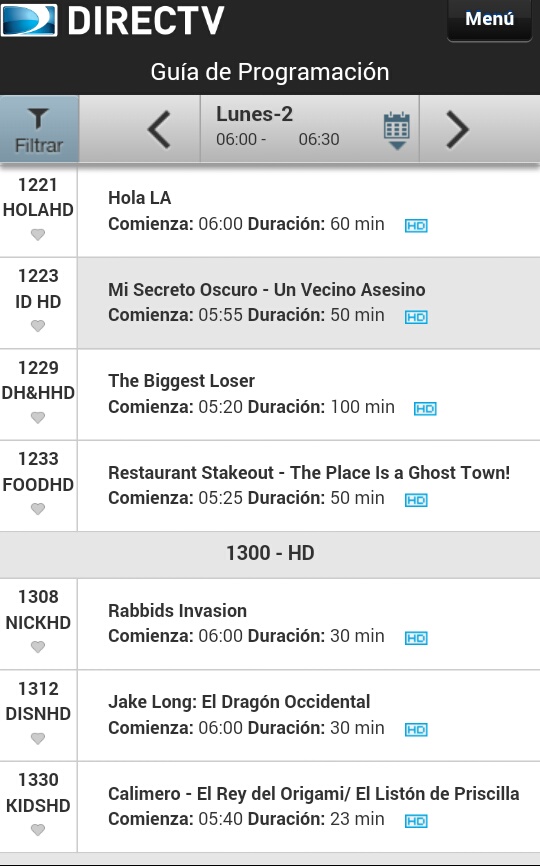Go to the next time slot
540x866 pixels.
(456, 130)
